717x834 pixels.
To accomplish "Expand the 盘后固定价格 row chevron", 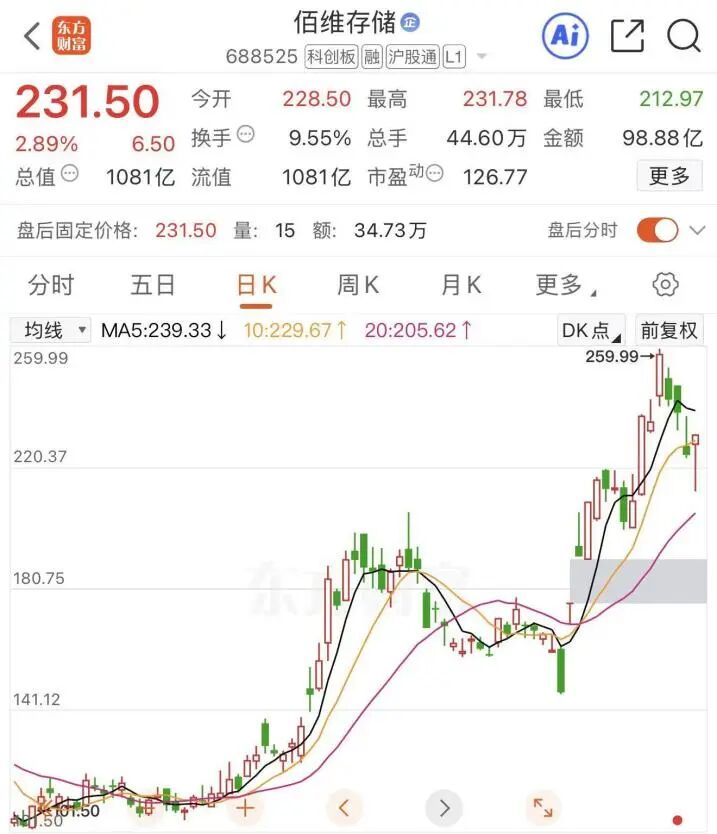I will [x=697, y=231].
